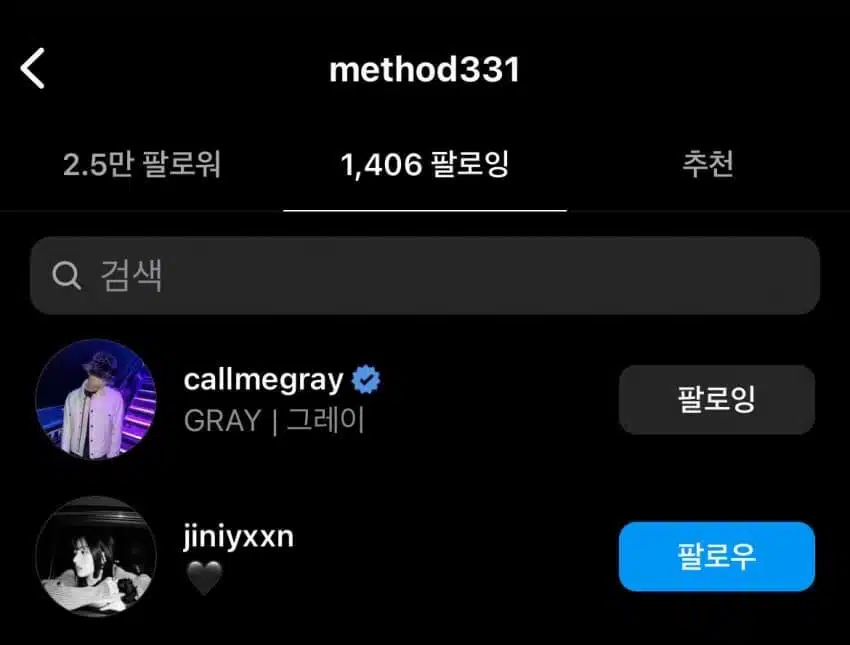Tap the 팔로잉 button next to callmegray
Viewport: 850px width, 645px height.
716,399
